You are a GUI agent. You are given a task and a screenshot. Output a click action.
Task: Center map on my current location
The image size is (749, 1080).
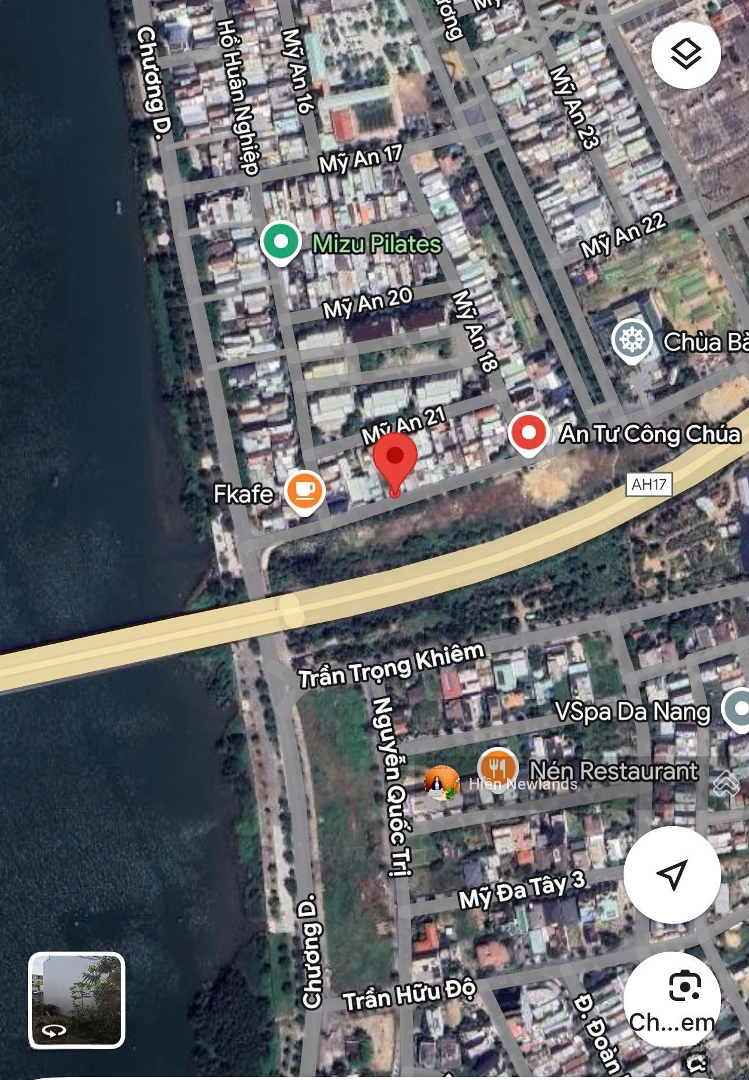[x=672, y=874]
